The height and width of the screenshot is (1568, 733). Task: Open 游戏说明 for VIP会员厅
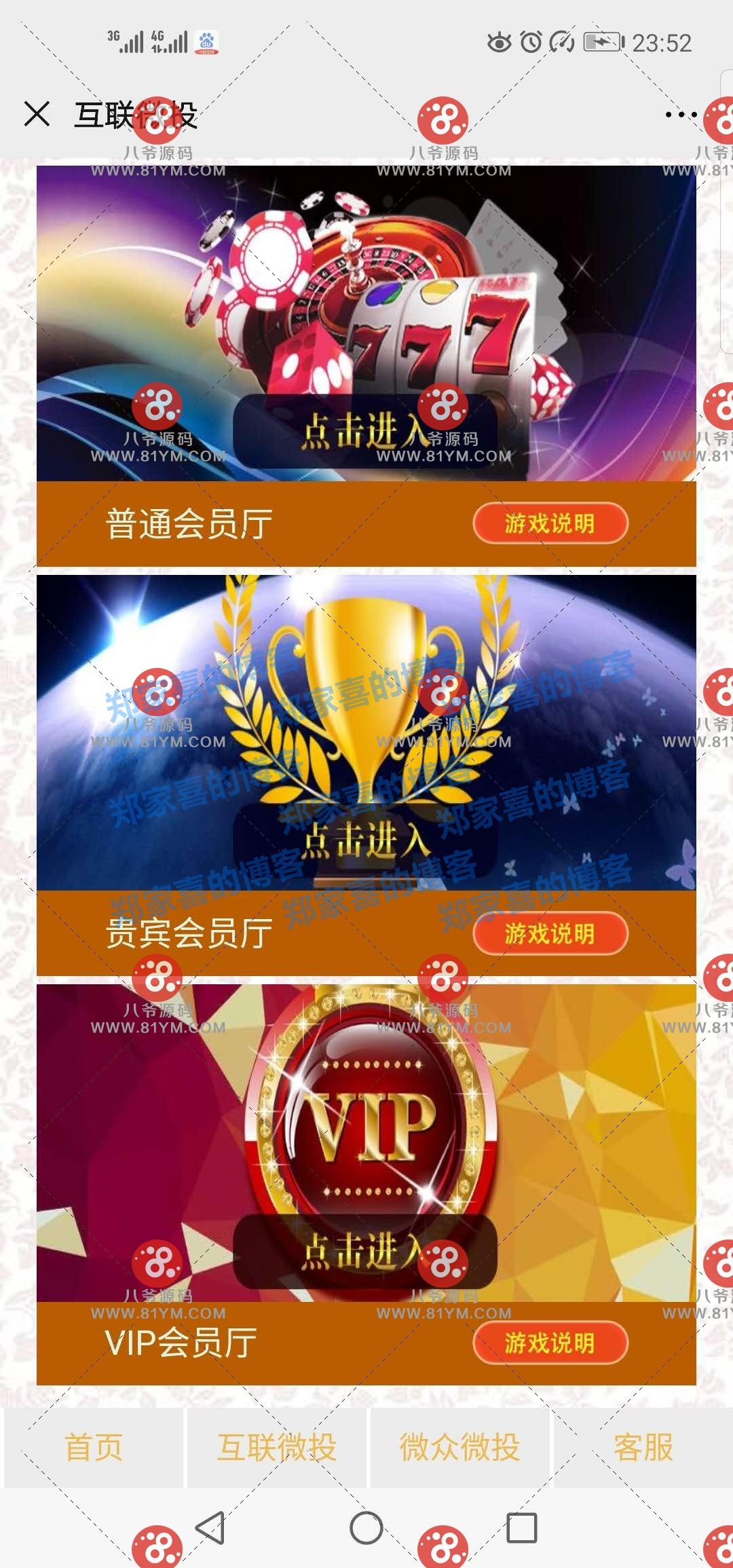tap(550, 1343)
